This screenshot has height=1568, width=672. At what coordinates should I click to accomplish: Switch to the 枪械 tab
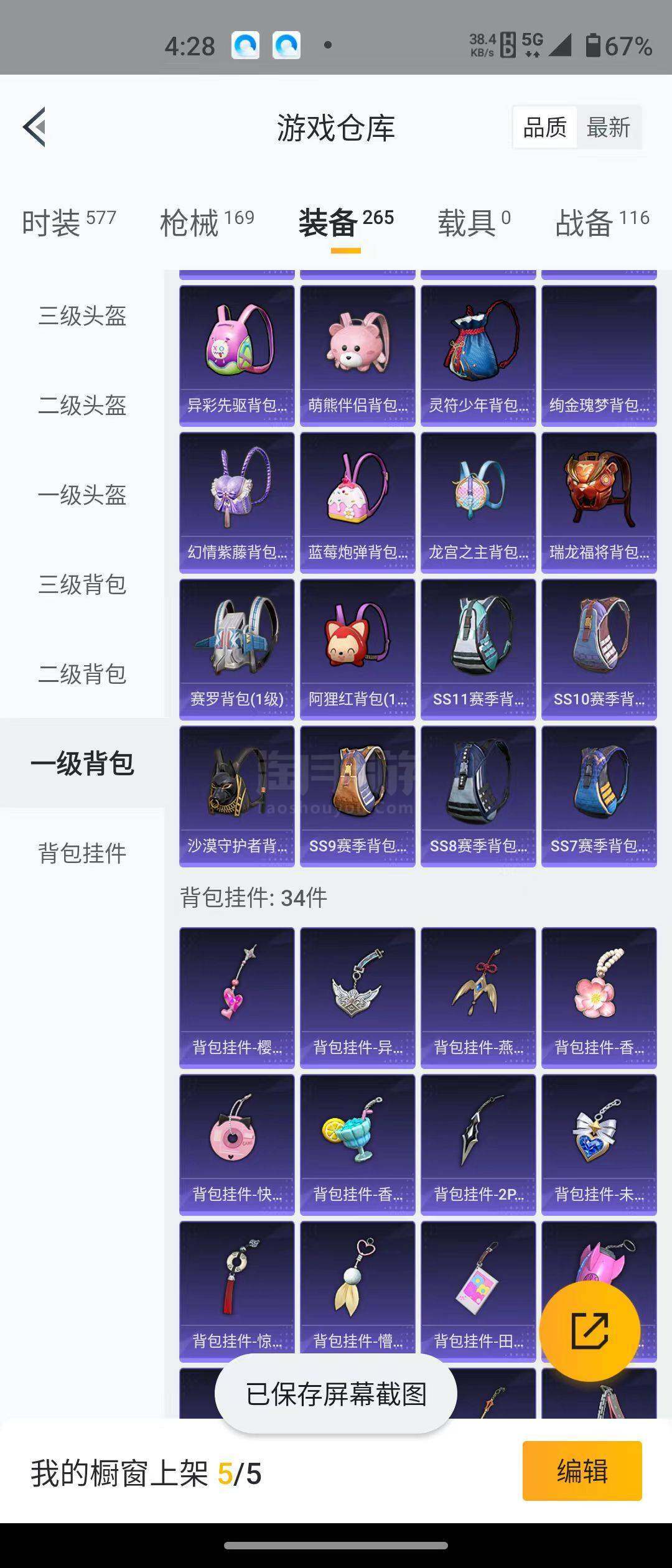pyautogui.click(x=207, y=222)
